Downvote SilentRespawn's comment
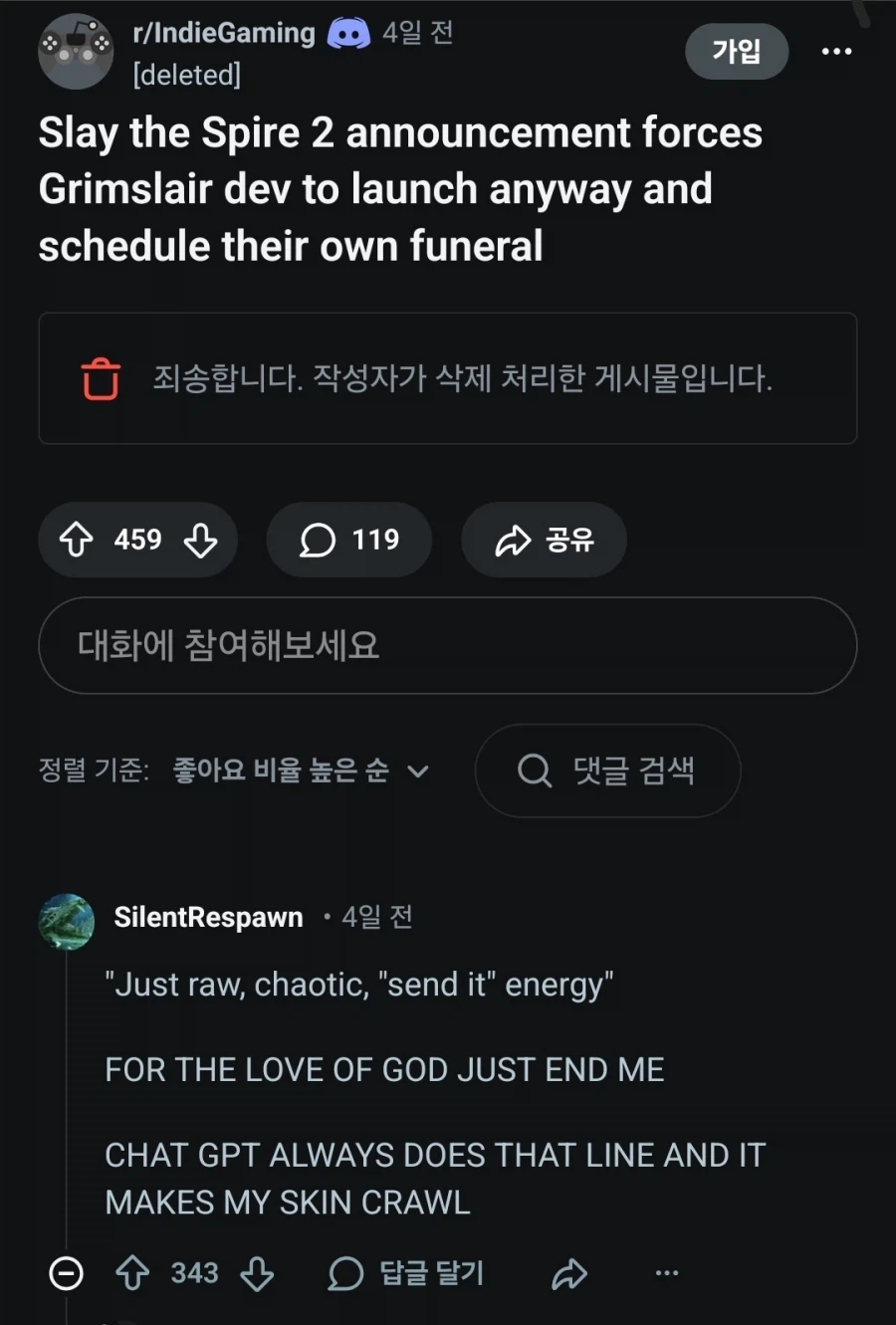This screenshot has height=1325, width=896. coord(260,1273)
